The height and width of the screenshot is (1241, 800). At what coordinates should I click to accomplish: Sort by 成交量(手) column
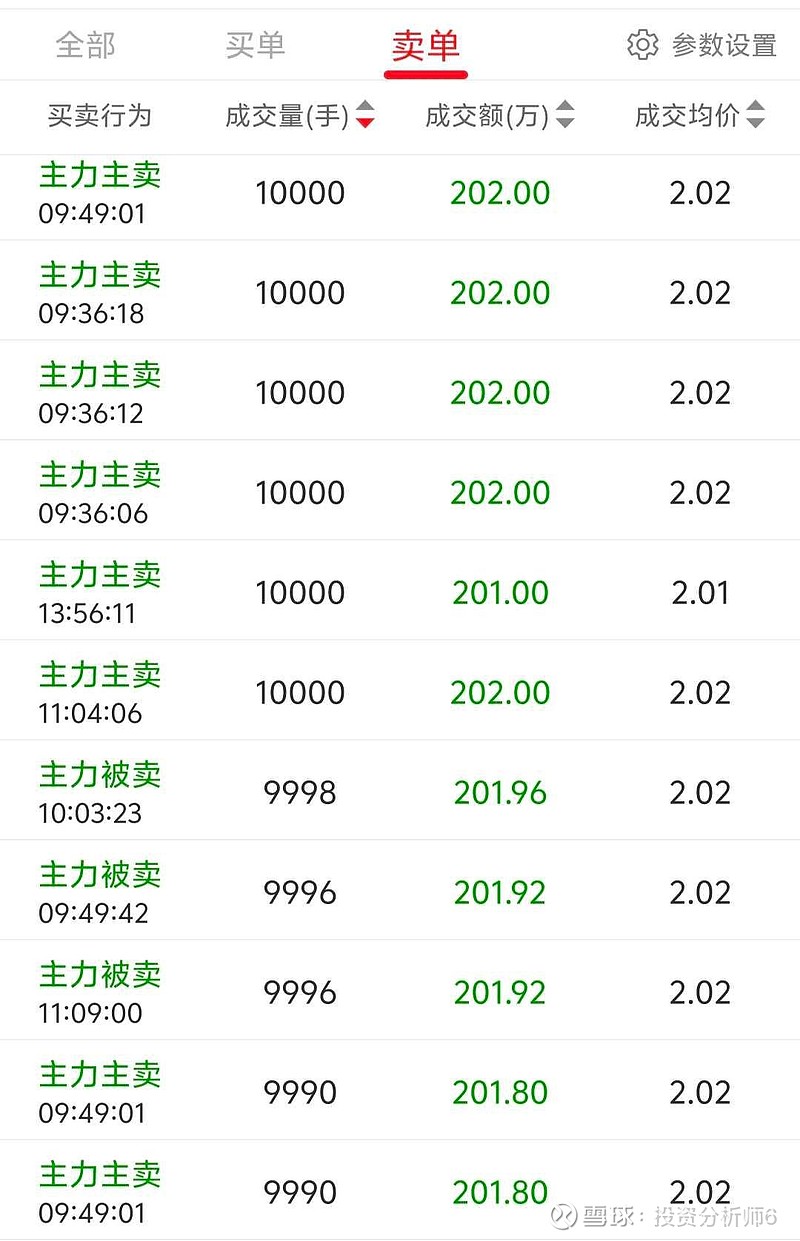tap(299, 116)
